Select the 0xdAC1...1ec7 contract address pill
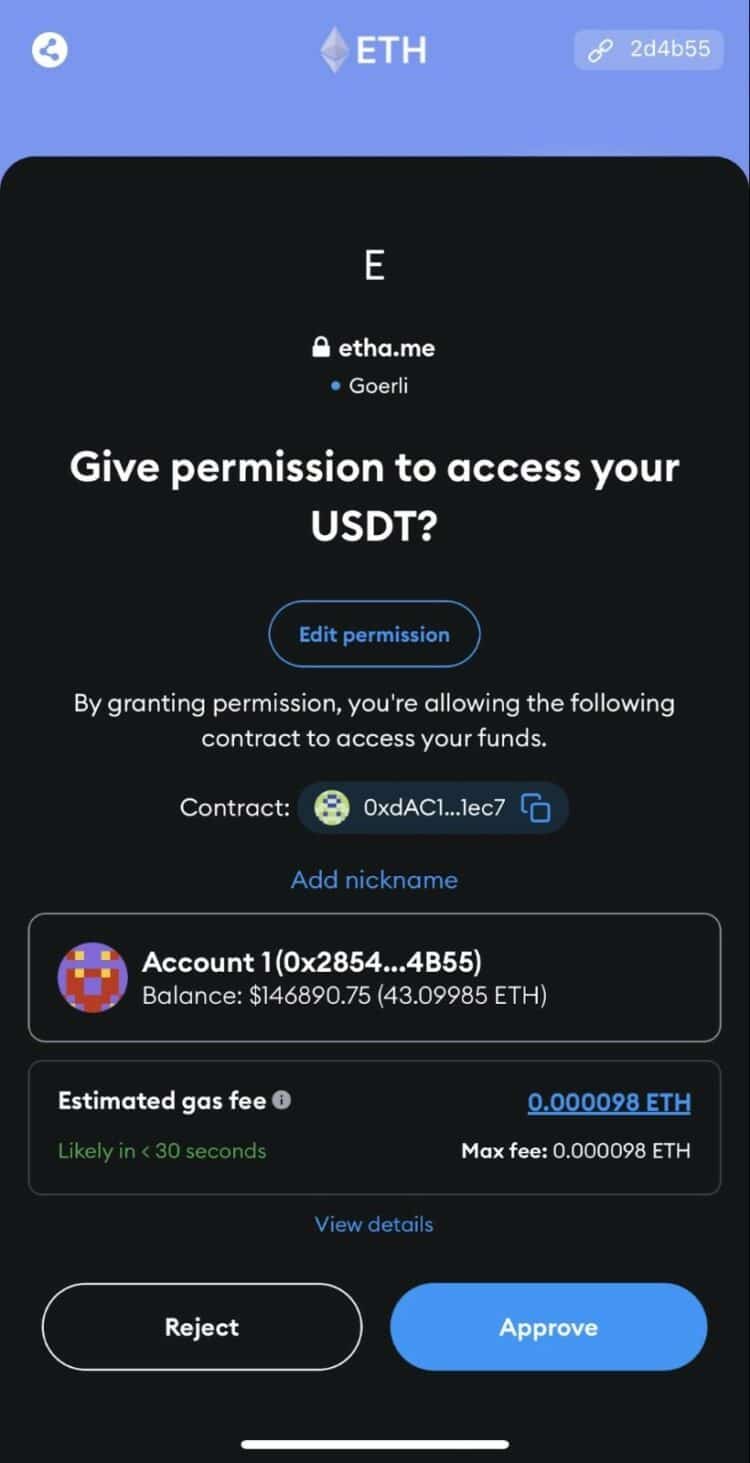The image size is (750, 1463). click(x=432, y=808)
